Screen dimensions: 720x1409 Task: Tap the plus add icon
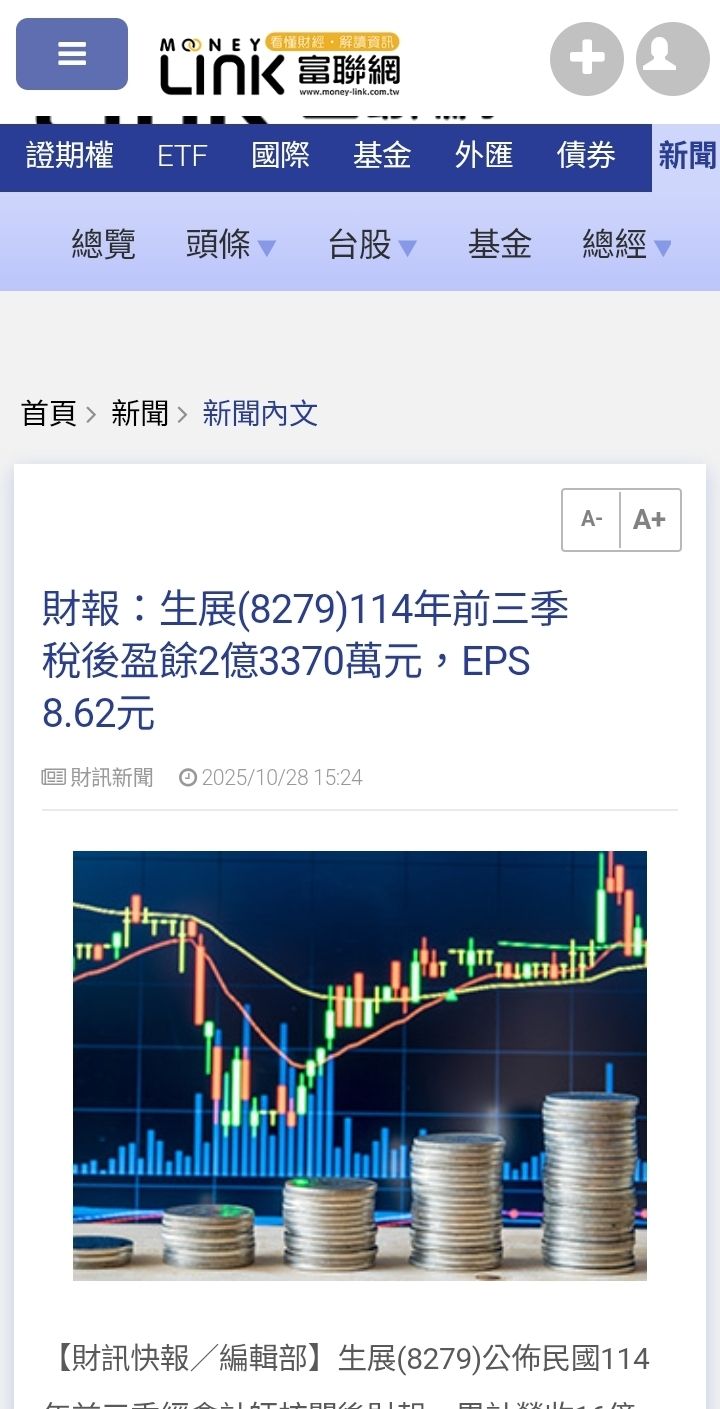pos(587,59)
